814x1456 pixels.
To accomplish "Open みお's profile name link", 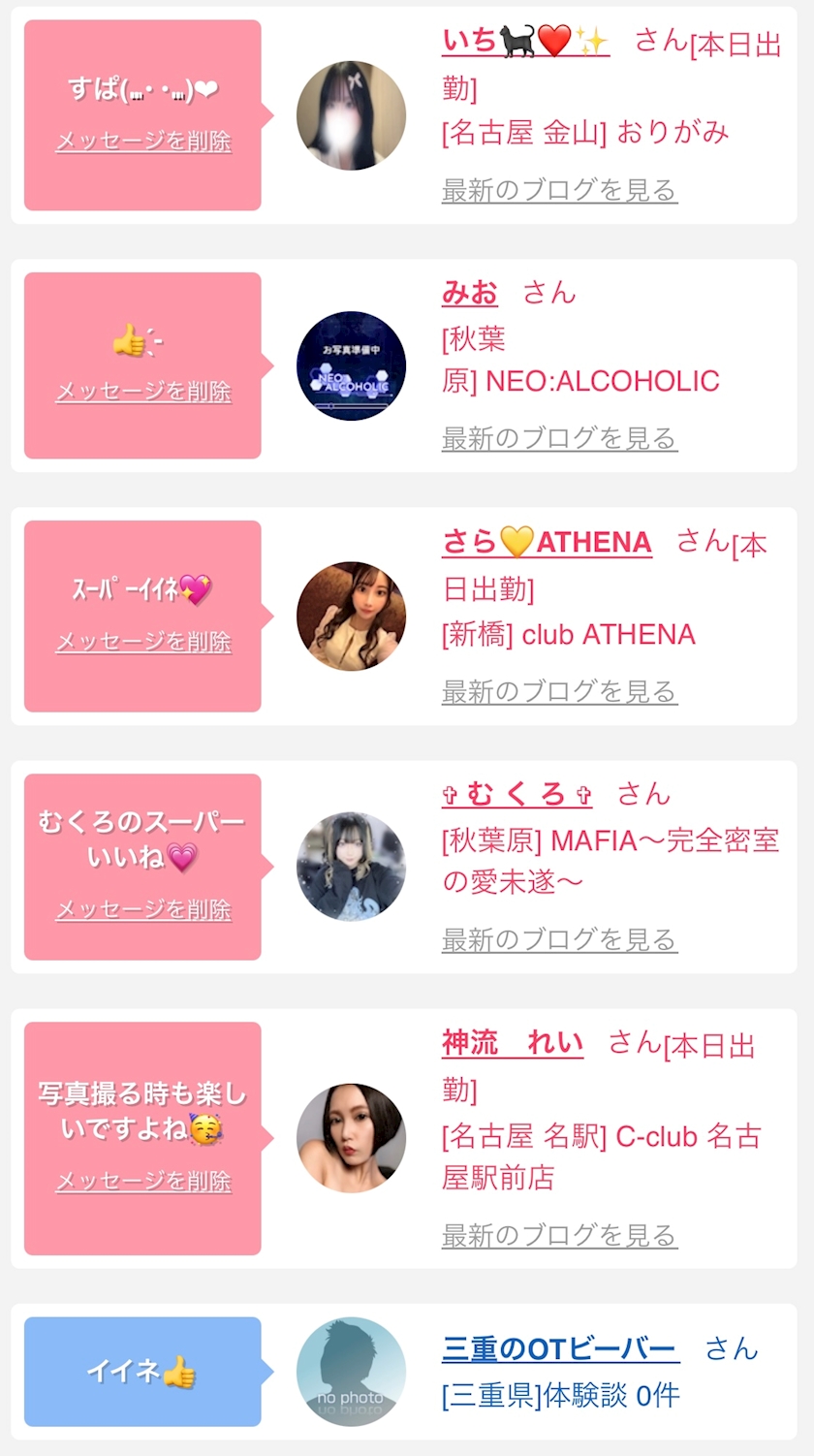I will [x=470, y=292].
